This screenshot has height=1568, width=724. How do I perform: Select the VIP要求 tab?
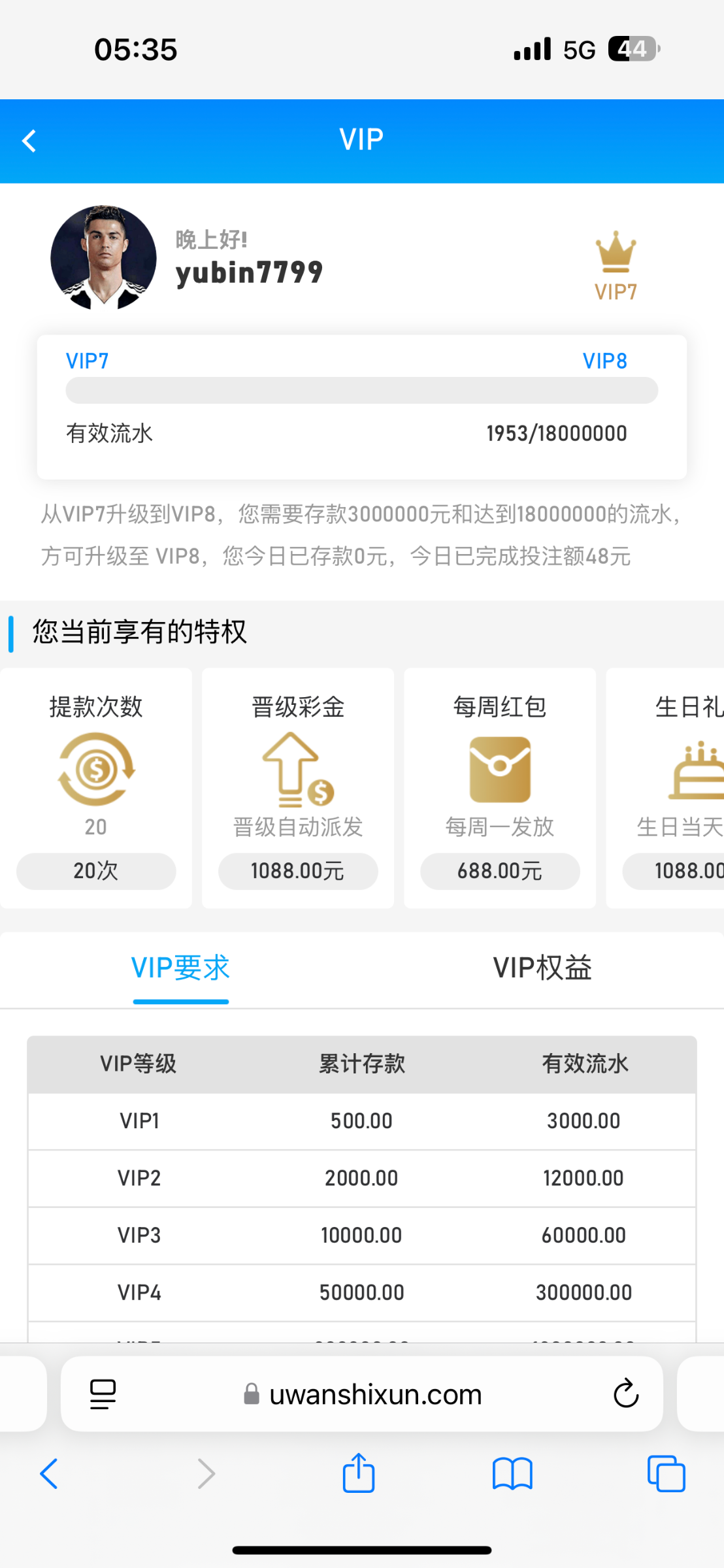[x=180, y=968]
